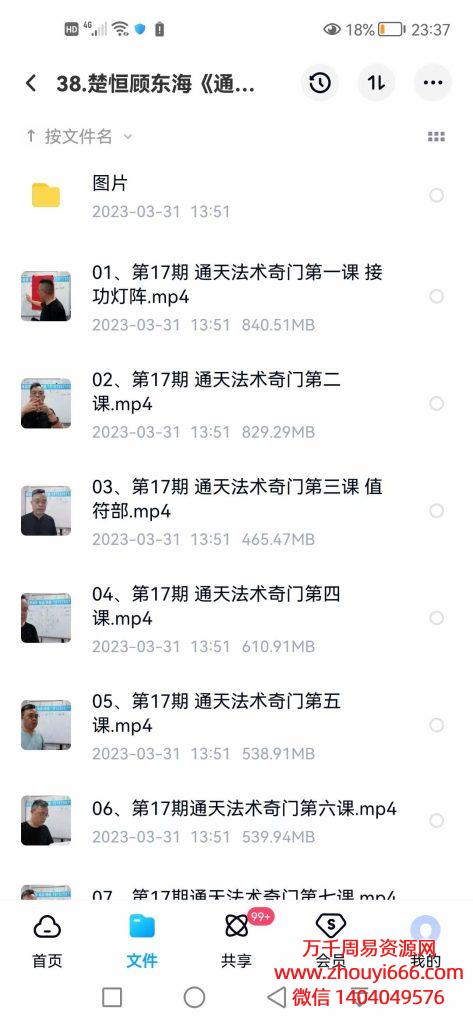Select the checkbox for 04 第四课.mp4
473x1024 pixels.
tap(436, 618)
